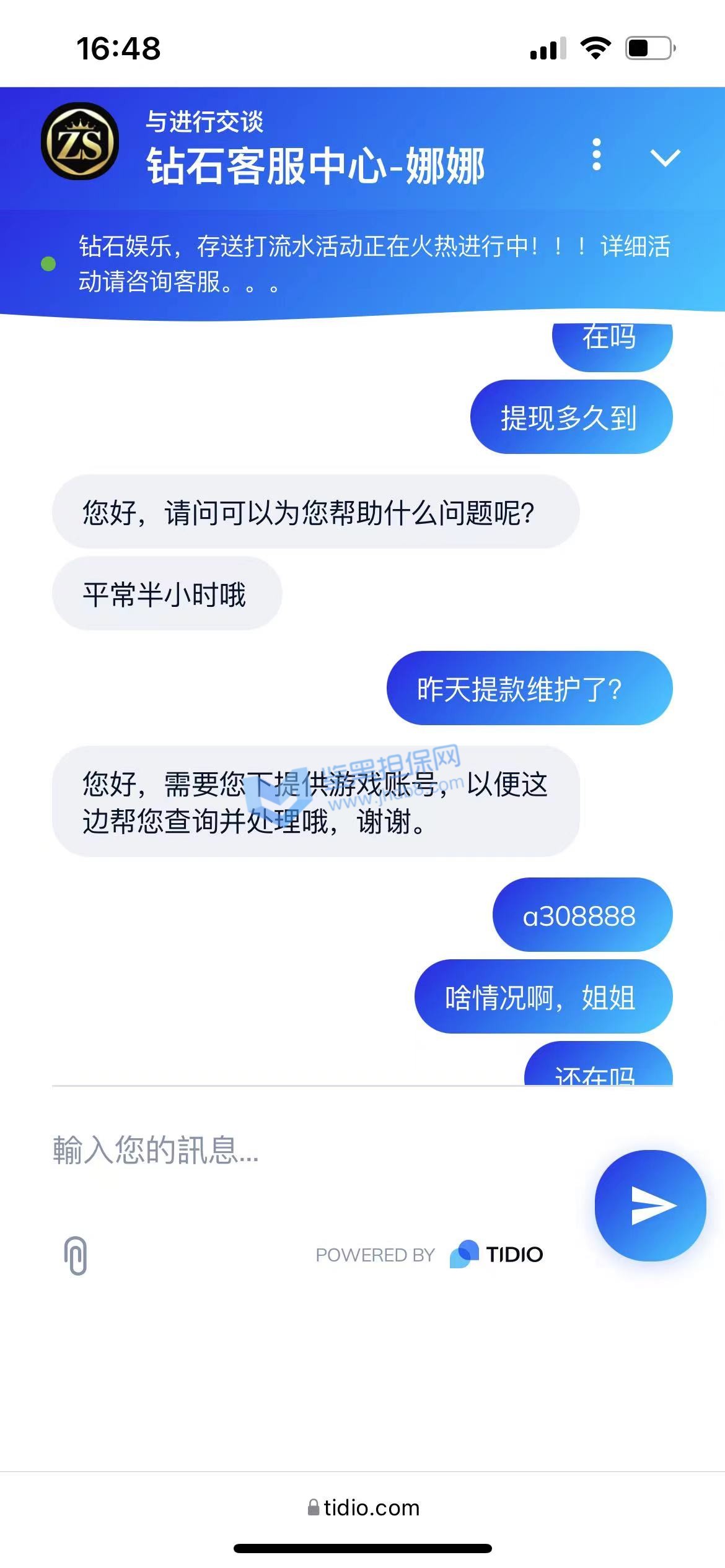Minimize the chat with the down chevron
Screen dimensions: 725x1568
tap(666, 157)
